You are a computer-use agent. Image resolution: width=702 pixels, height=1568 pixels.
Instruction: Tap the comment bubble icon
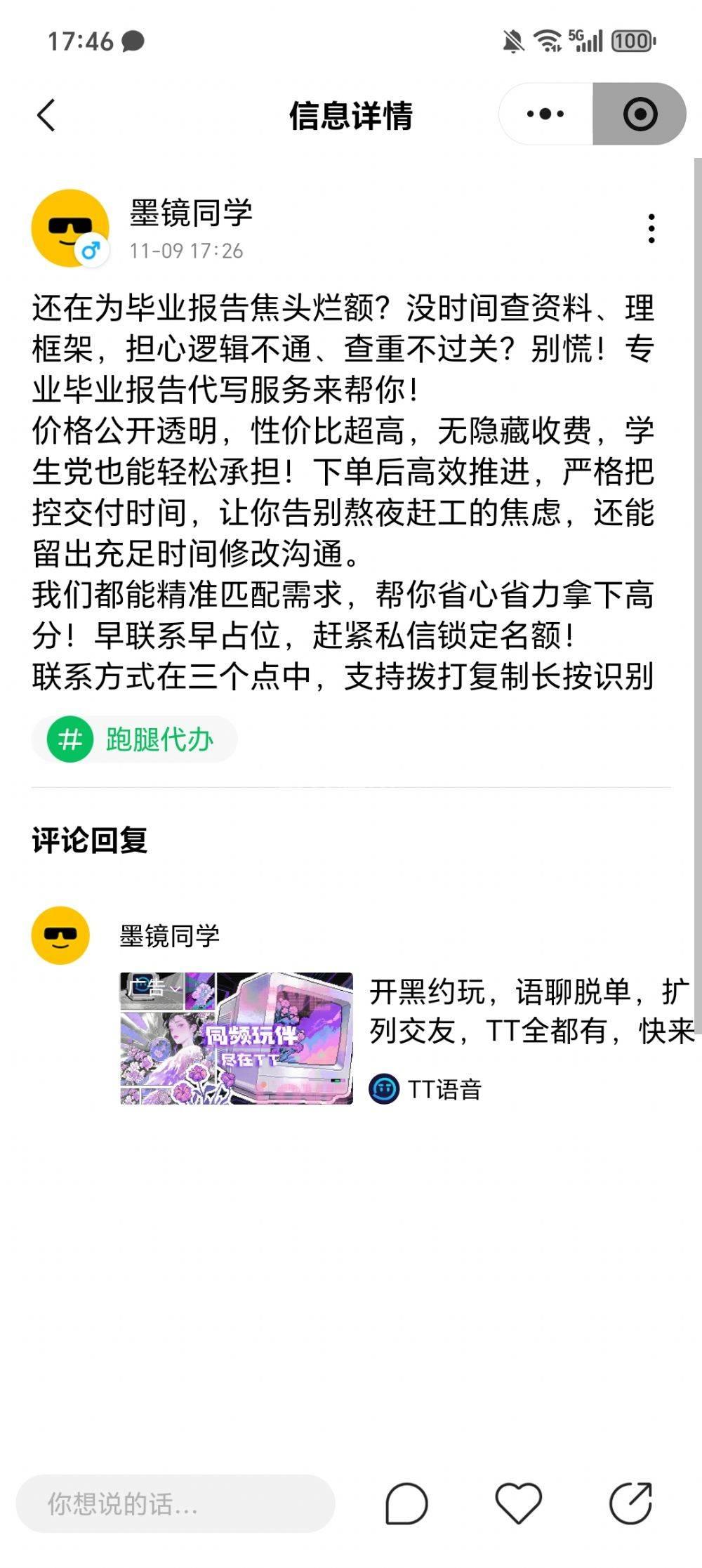click(406, 1504)
